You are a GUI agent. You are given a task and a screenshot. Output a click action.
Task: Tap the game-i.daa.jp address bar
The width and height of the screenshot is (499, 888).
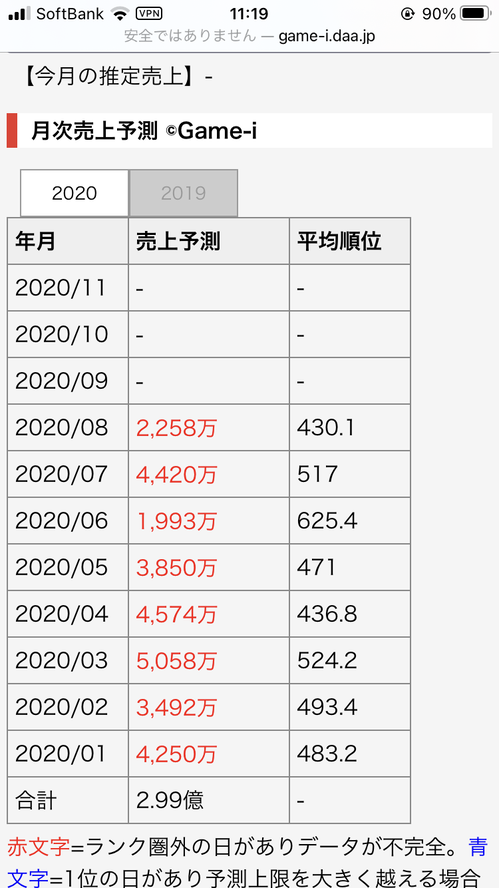[249, 37]
